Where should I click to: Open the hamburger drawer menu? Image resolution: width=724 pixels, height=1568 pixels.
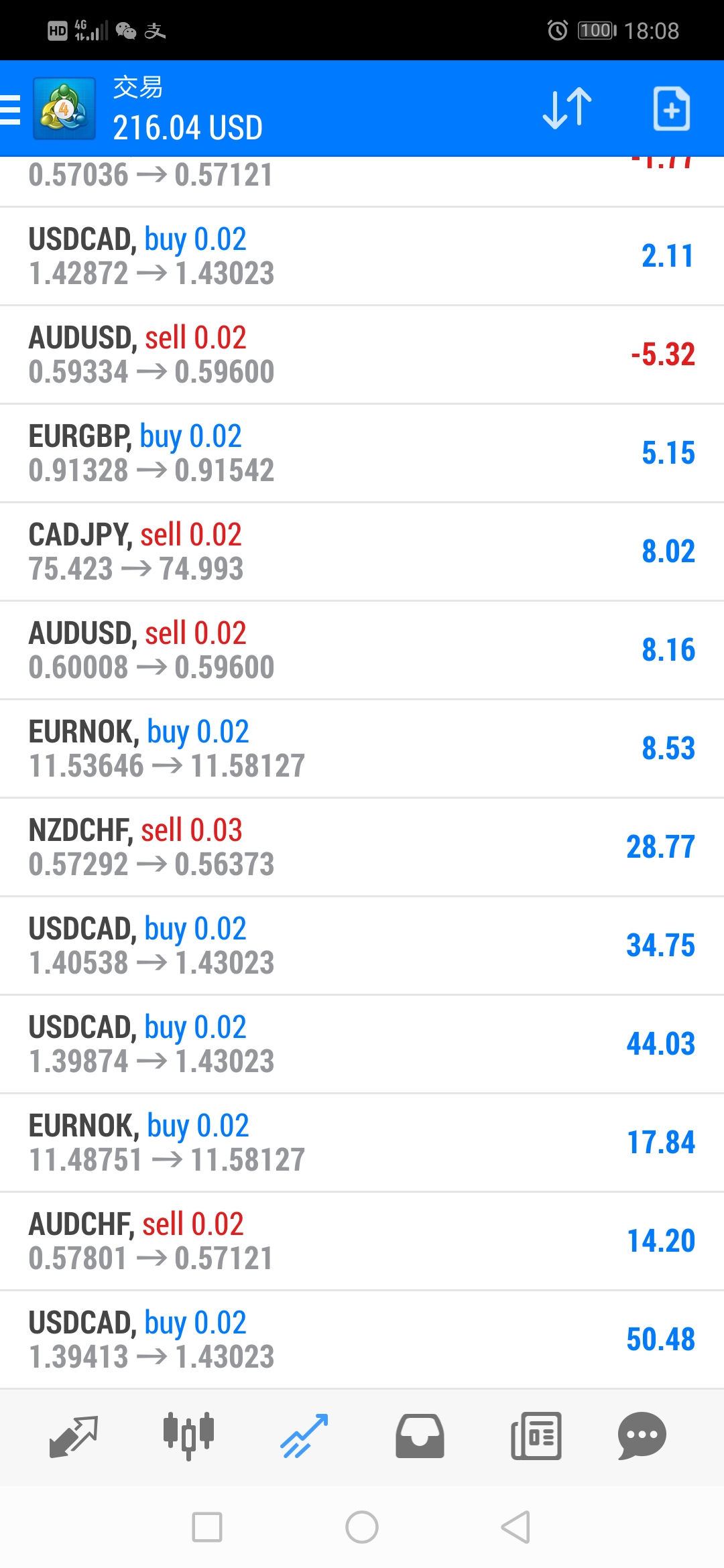(11, 109)
